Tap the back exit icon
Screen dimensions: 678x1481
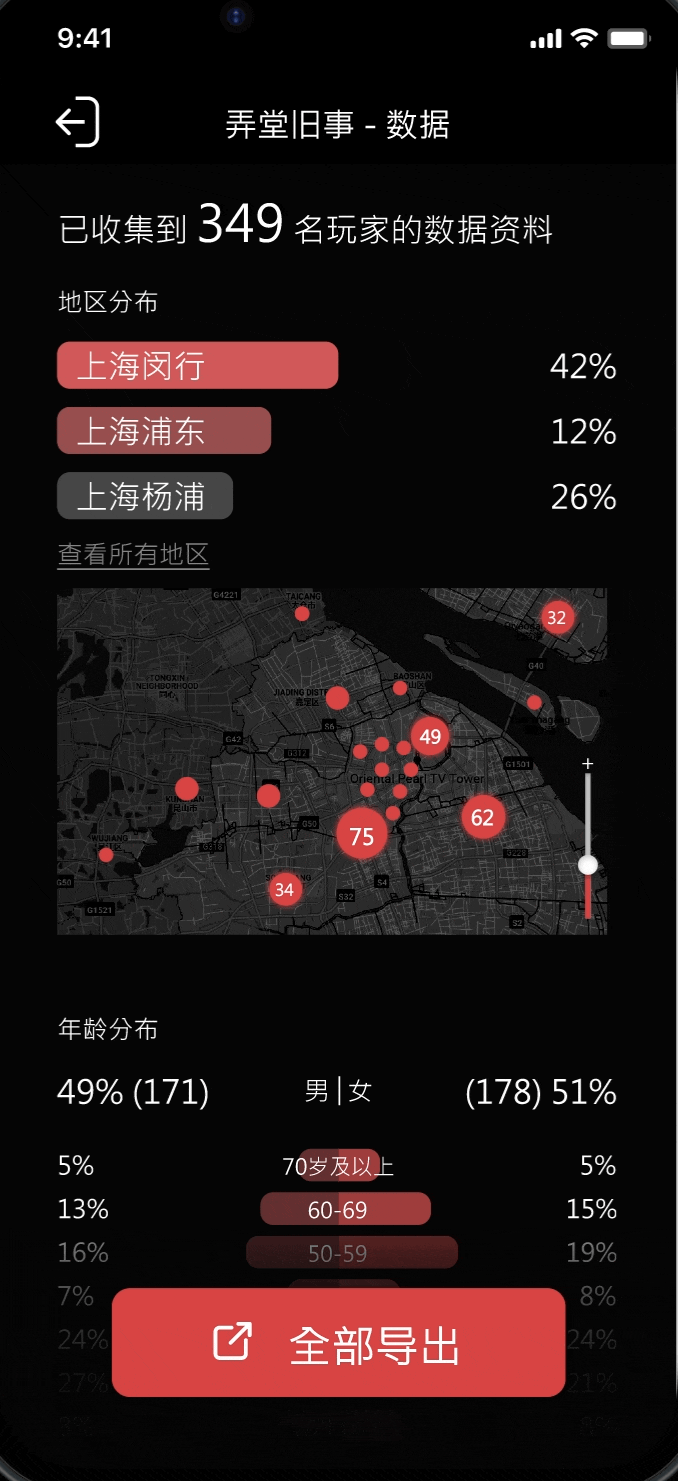pos(77,123)
